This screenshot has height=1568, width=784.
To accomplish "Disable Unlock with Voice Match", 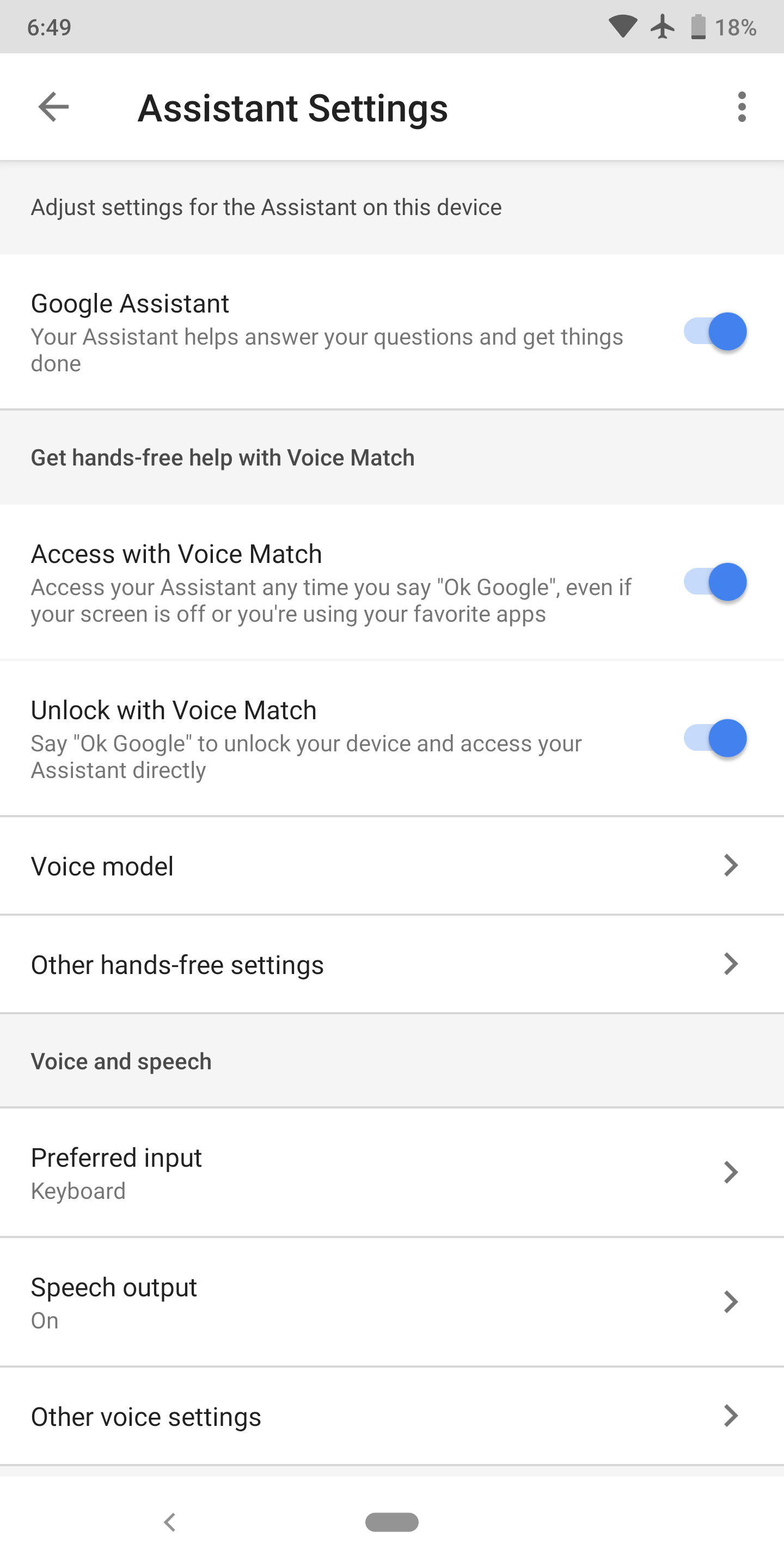I will click(715, 738).
